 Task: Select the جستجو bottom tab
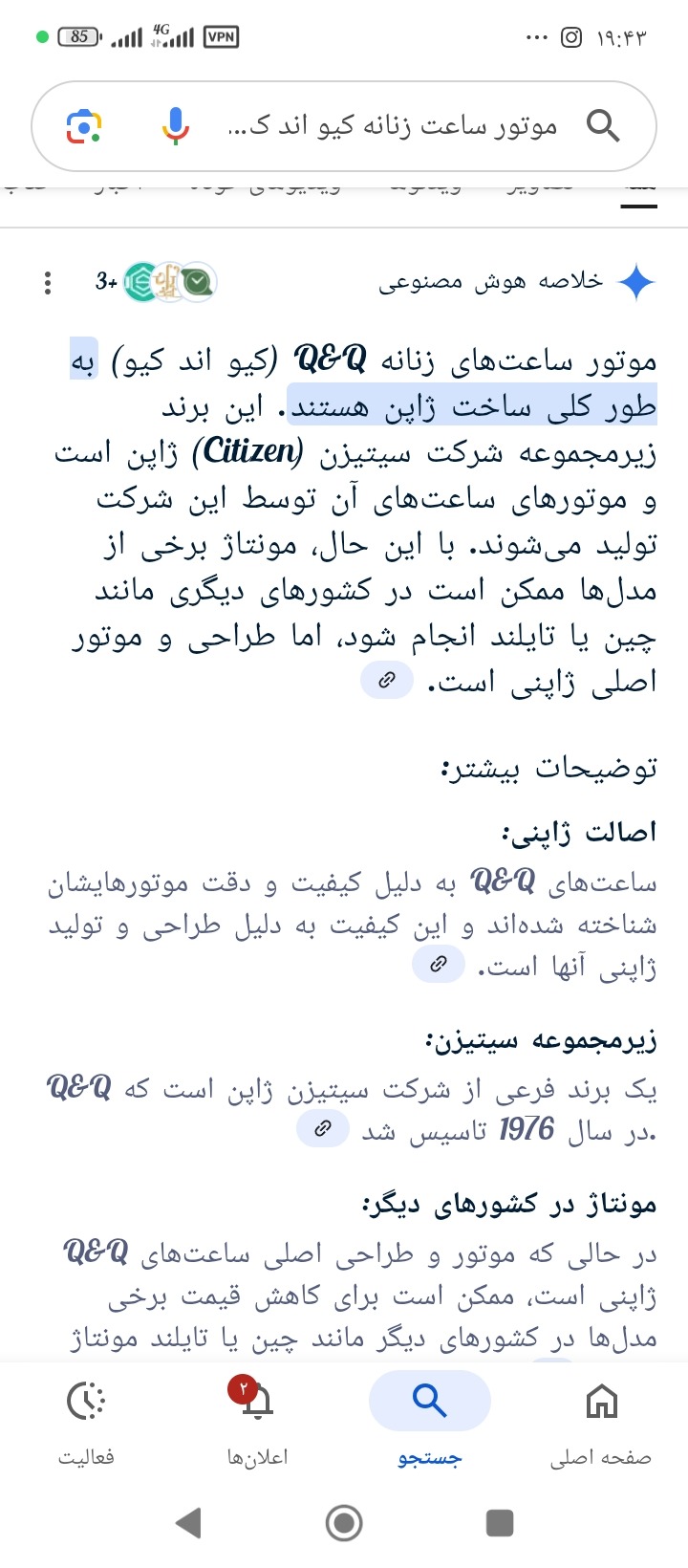click(429, 1420)
